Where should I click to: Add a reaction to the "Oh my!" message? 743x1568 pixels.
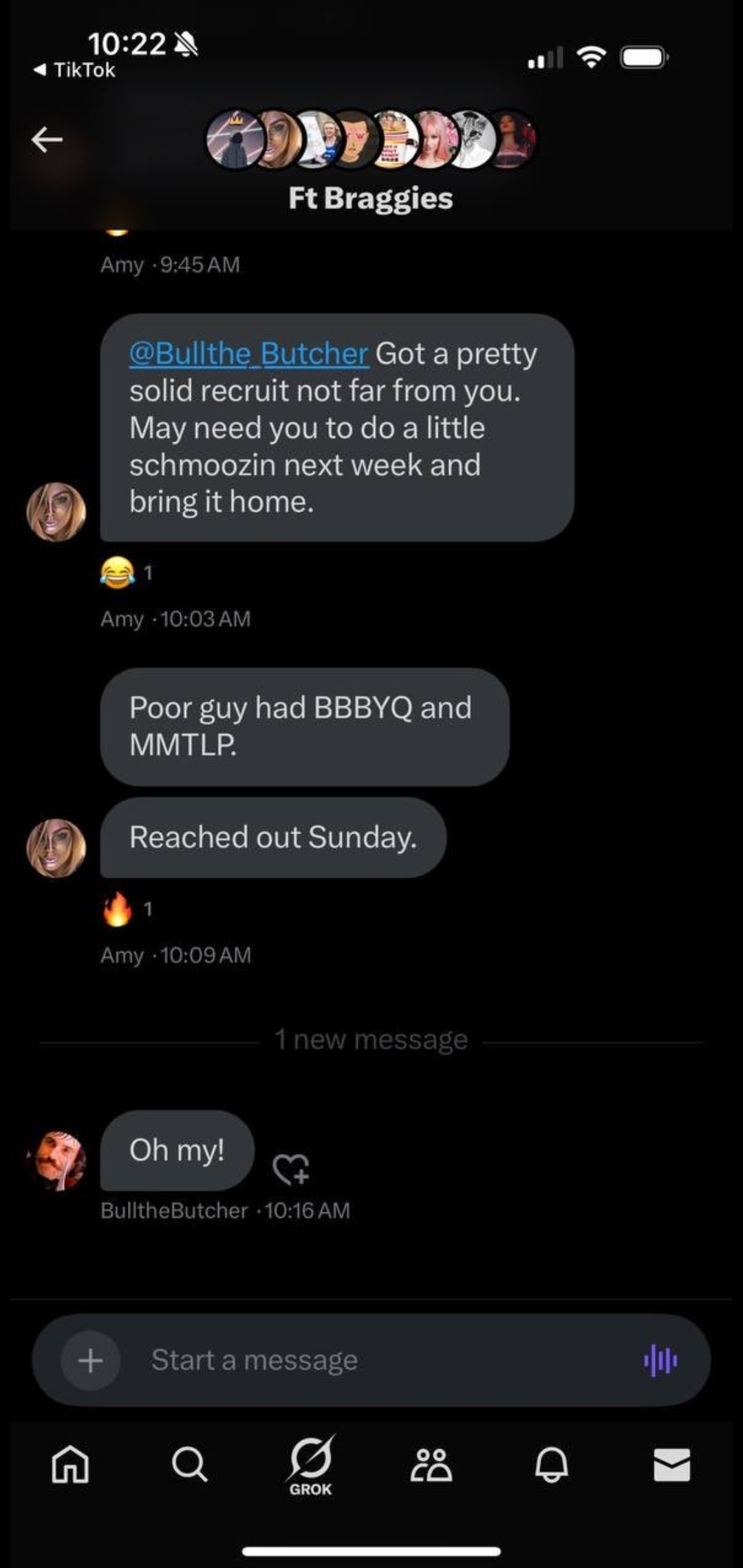pos(291,1168)
